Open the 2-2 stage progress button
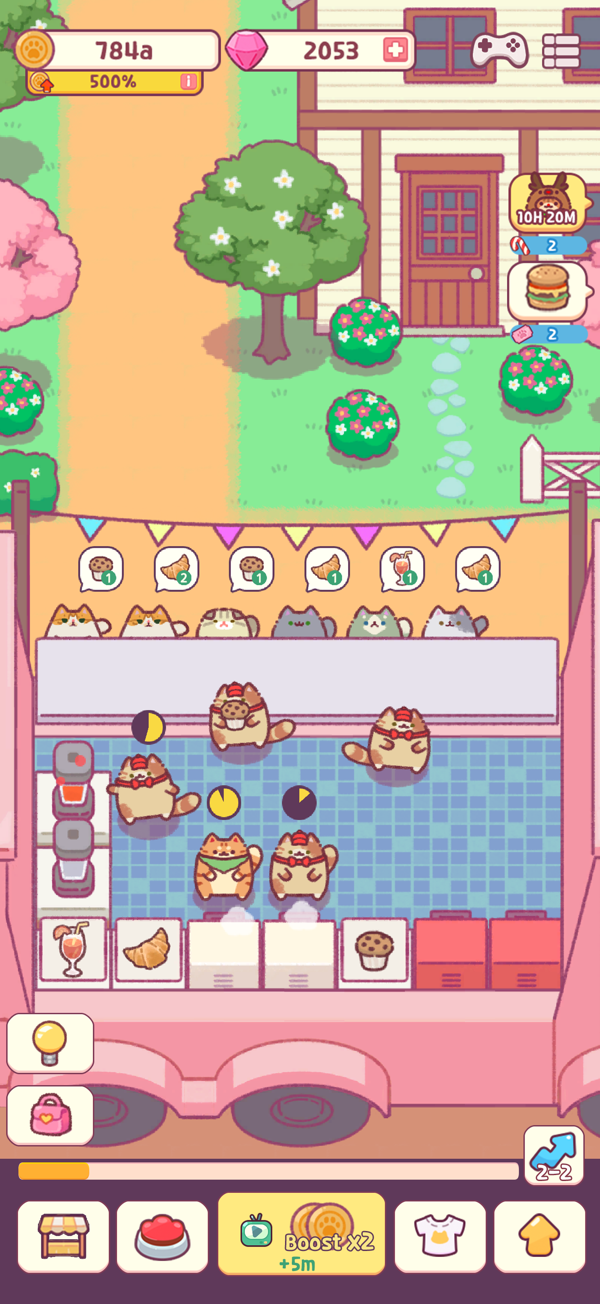 (553, 1155)
